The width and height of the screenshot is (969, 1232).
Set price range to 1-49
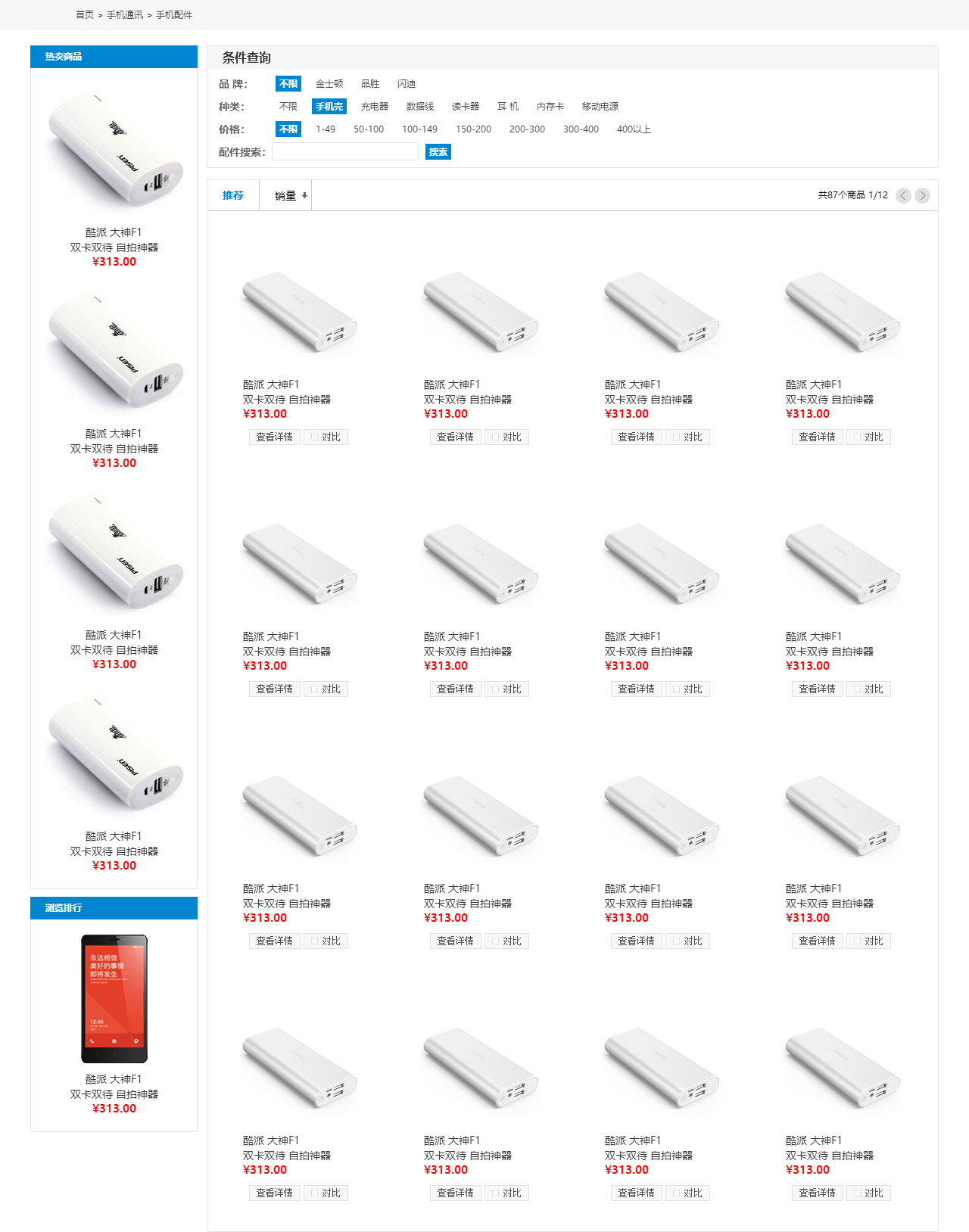[x=325, y=129]
